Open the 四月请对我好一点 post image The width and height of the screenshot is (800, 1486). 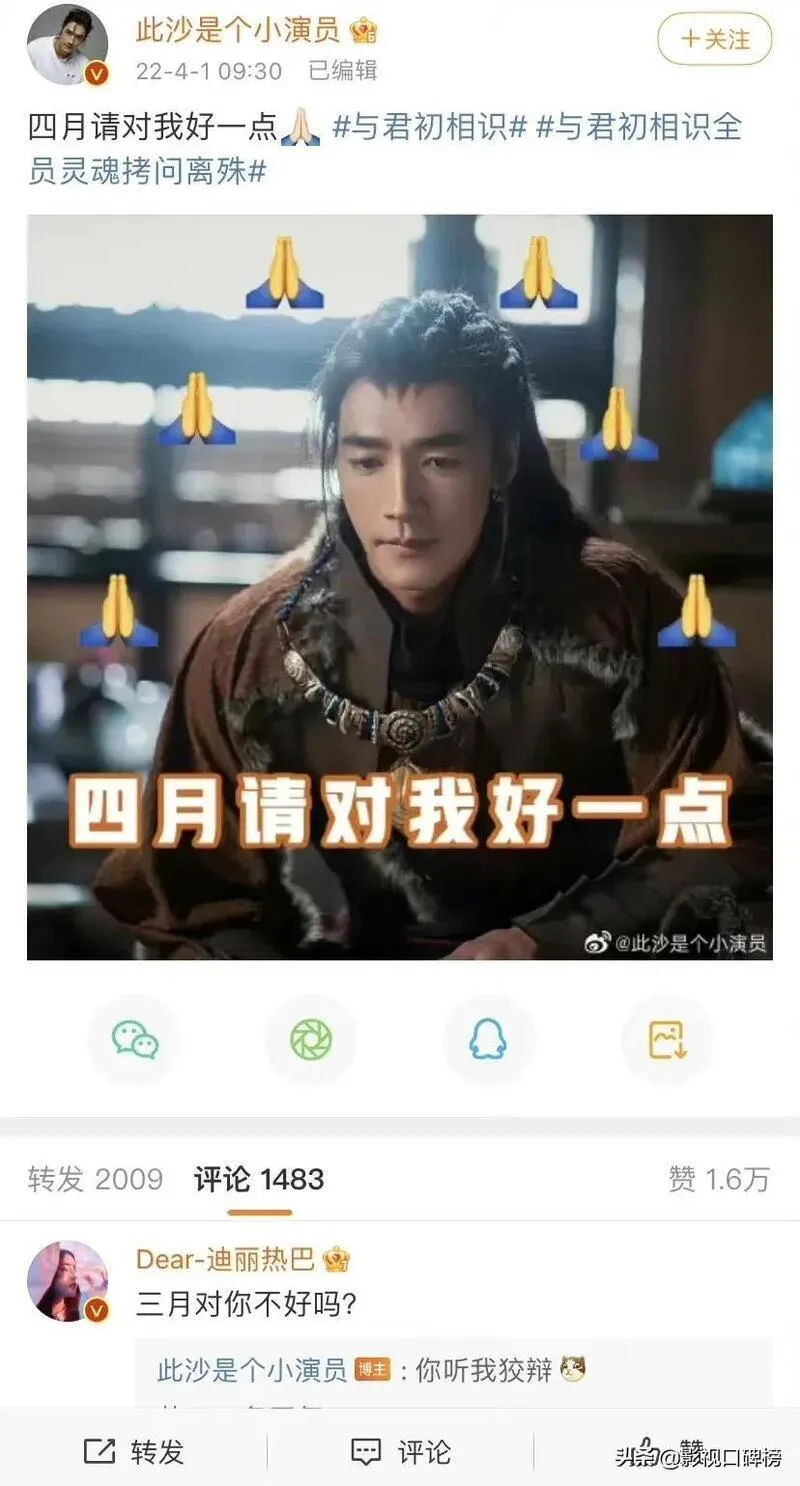click(x=400, y=587)
